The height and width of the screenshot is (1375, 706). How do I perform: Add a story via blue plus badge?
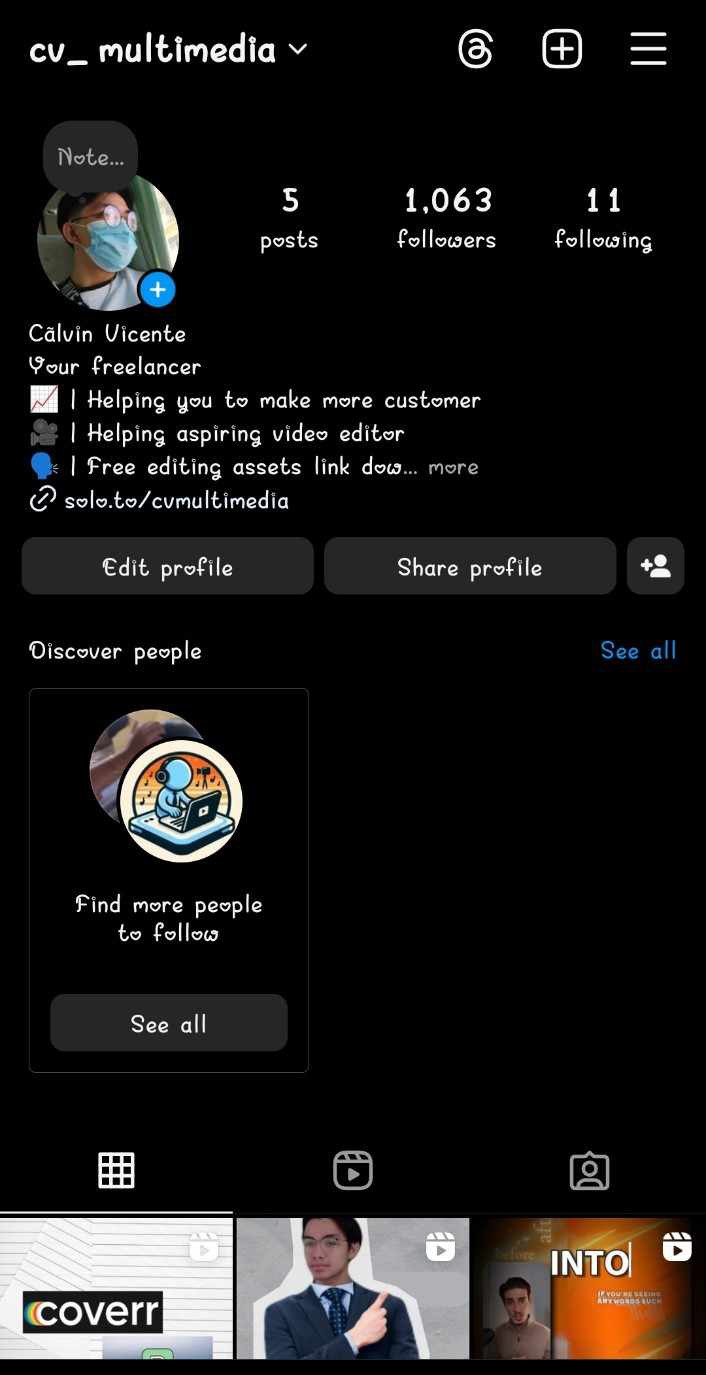(157, 290)
